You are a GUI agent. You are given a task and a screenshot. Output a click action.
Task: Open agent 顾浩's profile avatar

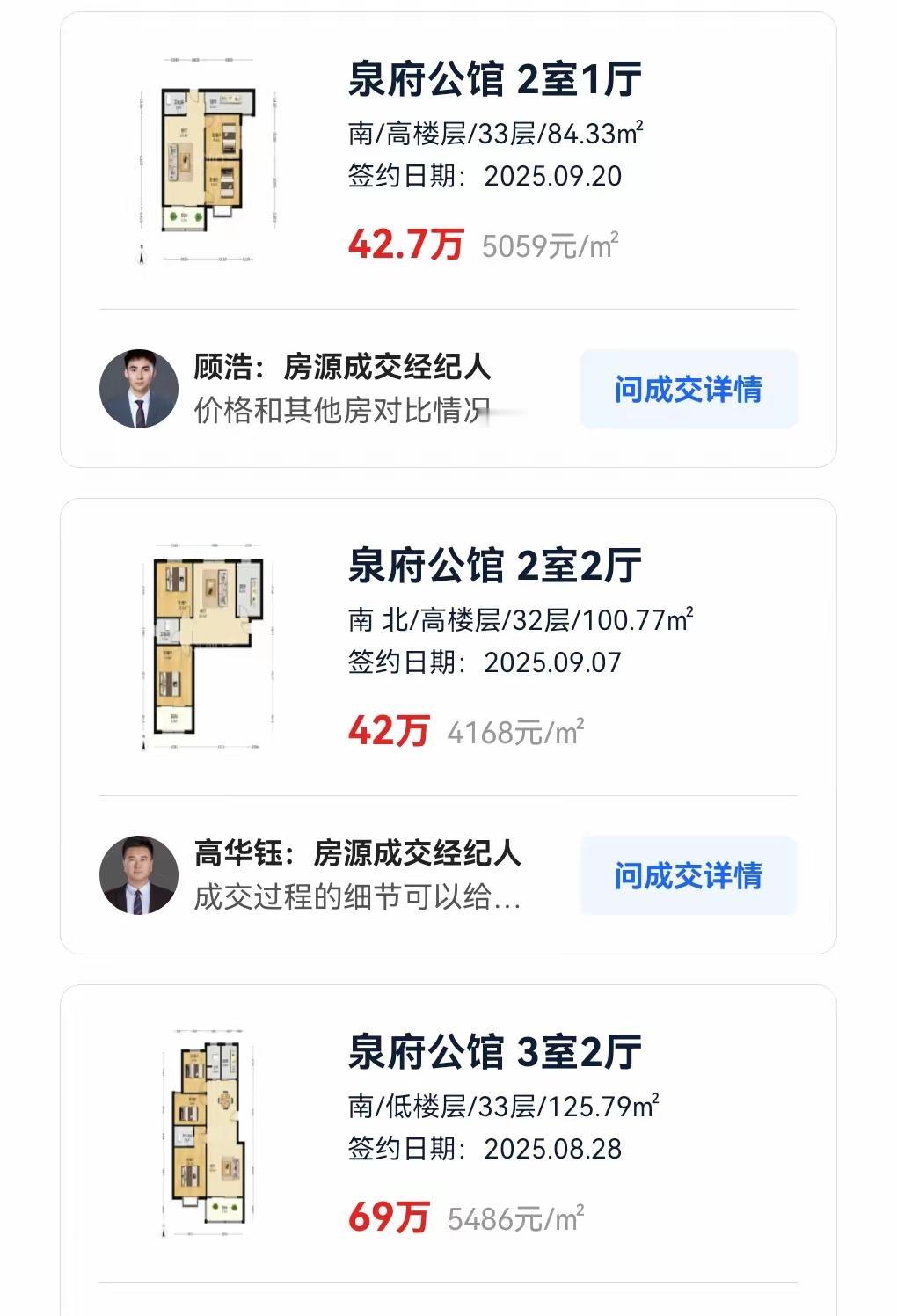coord(139,389)
